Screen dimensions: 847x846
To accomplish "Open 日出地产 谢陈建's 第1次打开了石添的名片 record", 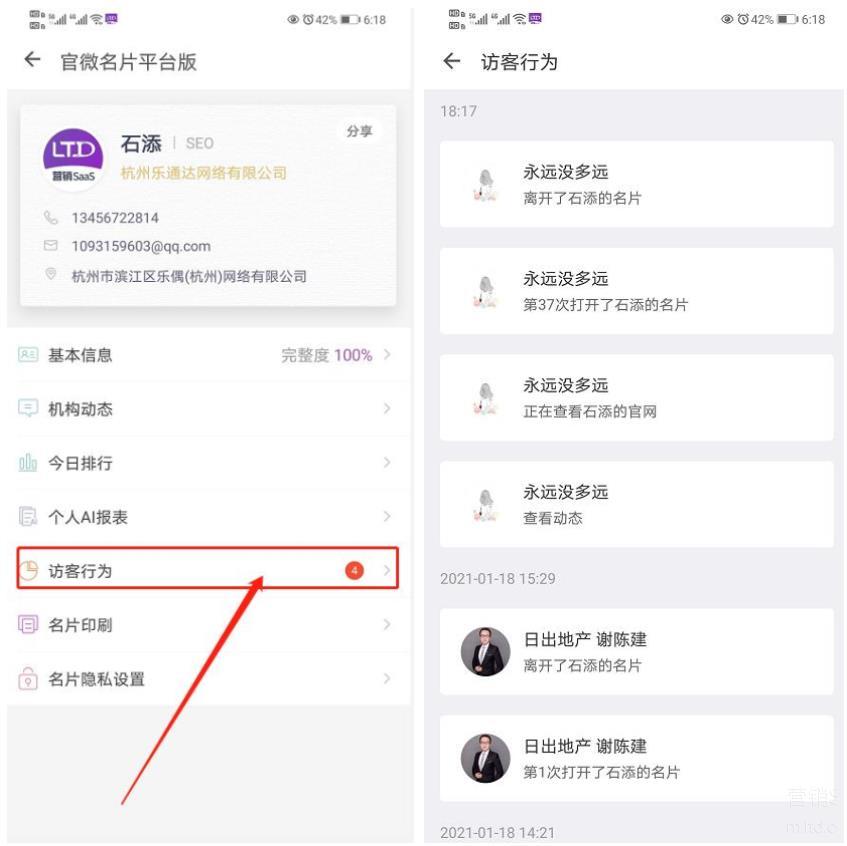I will coord(636,759).
